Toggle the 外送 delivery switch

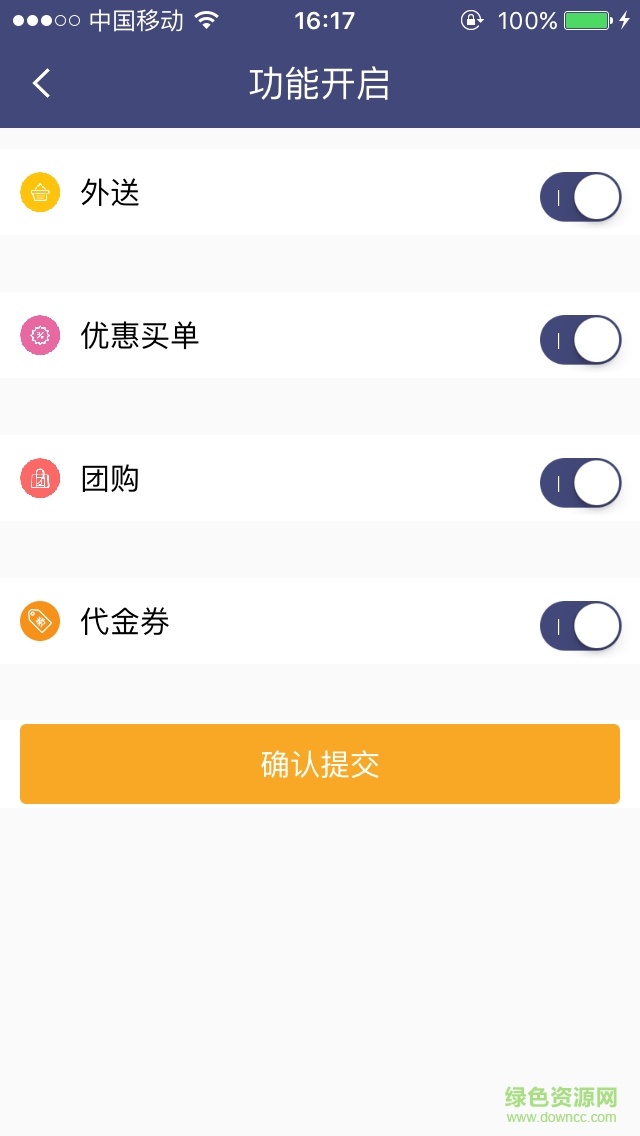580,196
